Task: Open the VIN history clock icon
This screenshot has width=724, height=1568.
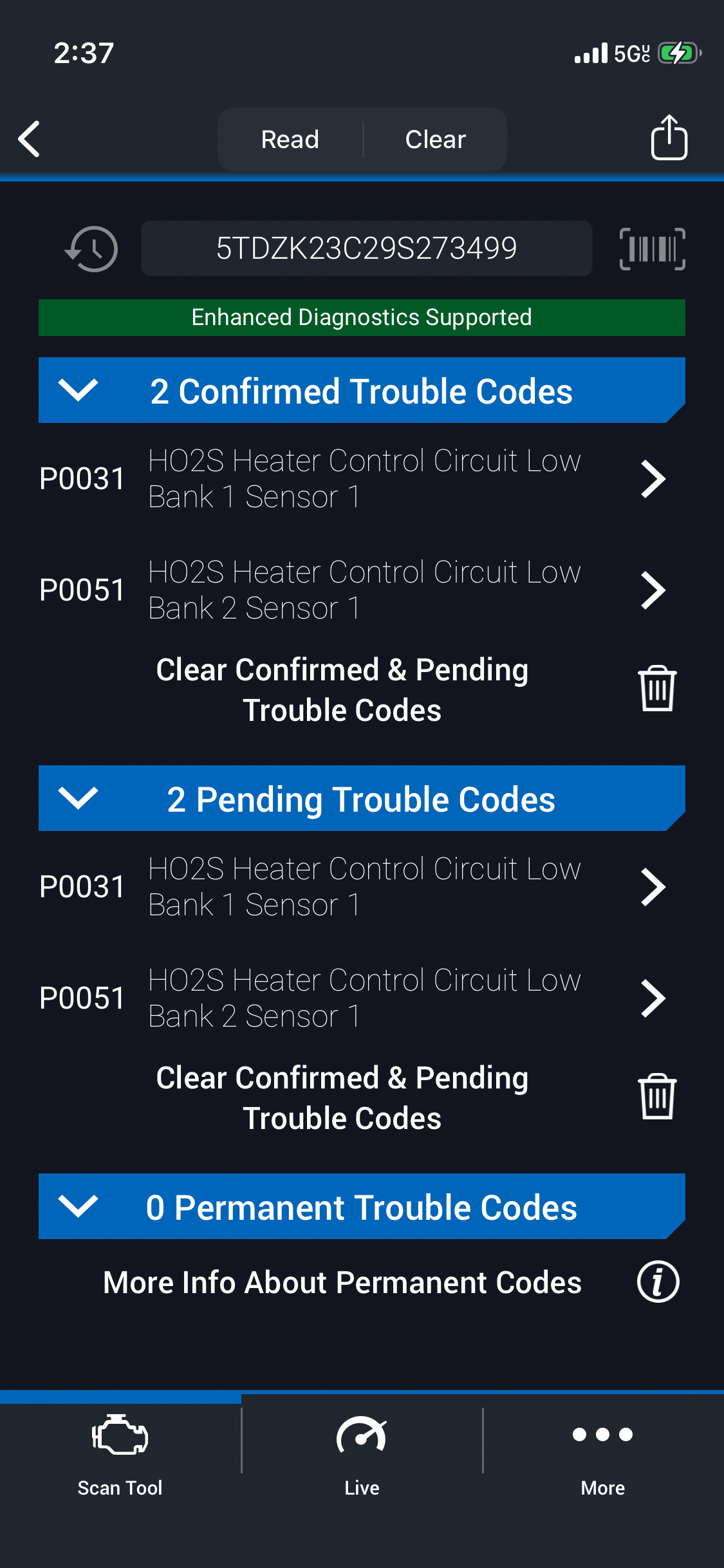Action: pyautogui.click(x=91, y=248)
